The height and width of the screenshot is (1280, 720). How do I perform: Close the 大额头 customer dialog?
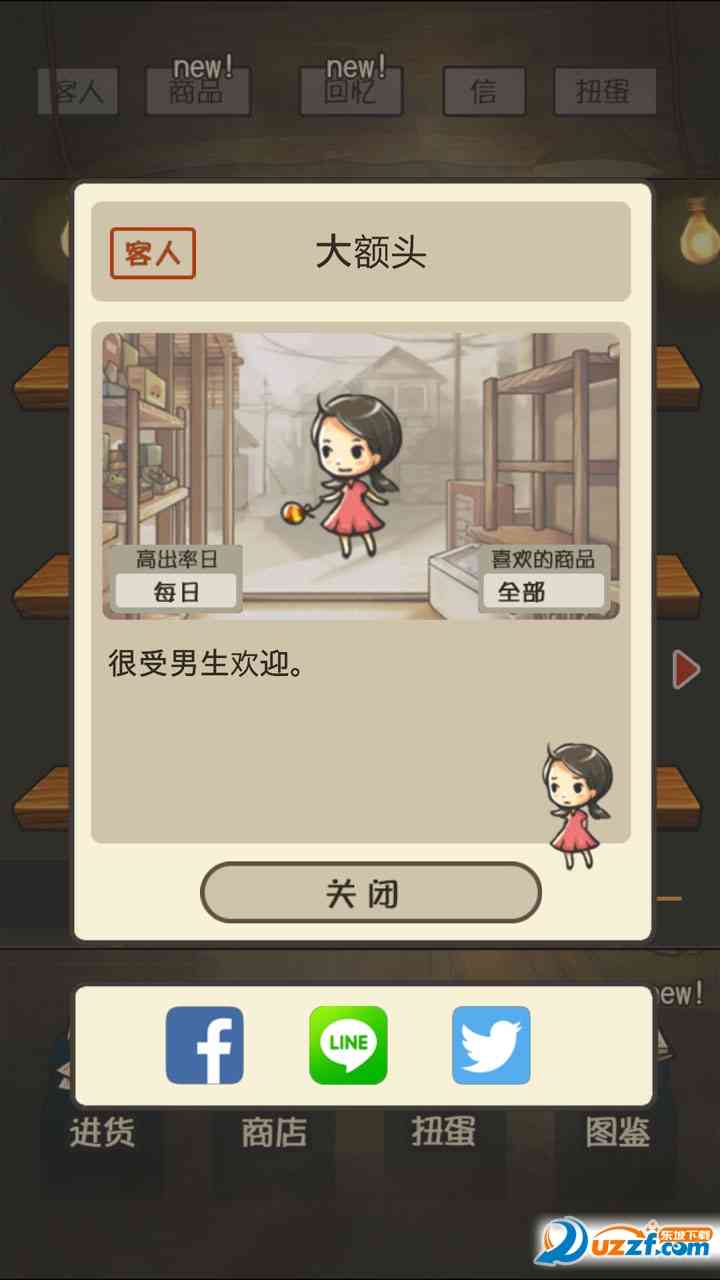pos(370,892)
